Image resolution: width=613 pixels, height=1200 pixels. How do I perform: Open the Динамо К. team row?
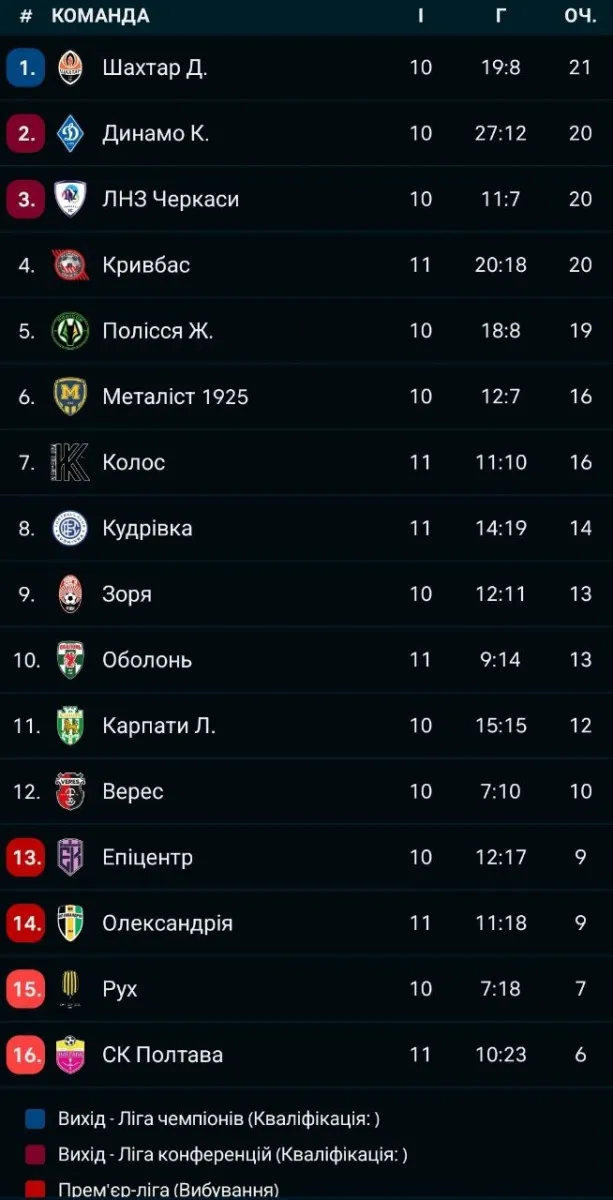155,134
